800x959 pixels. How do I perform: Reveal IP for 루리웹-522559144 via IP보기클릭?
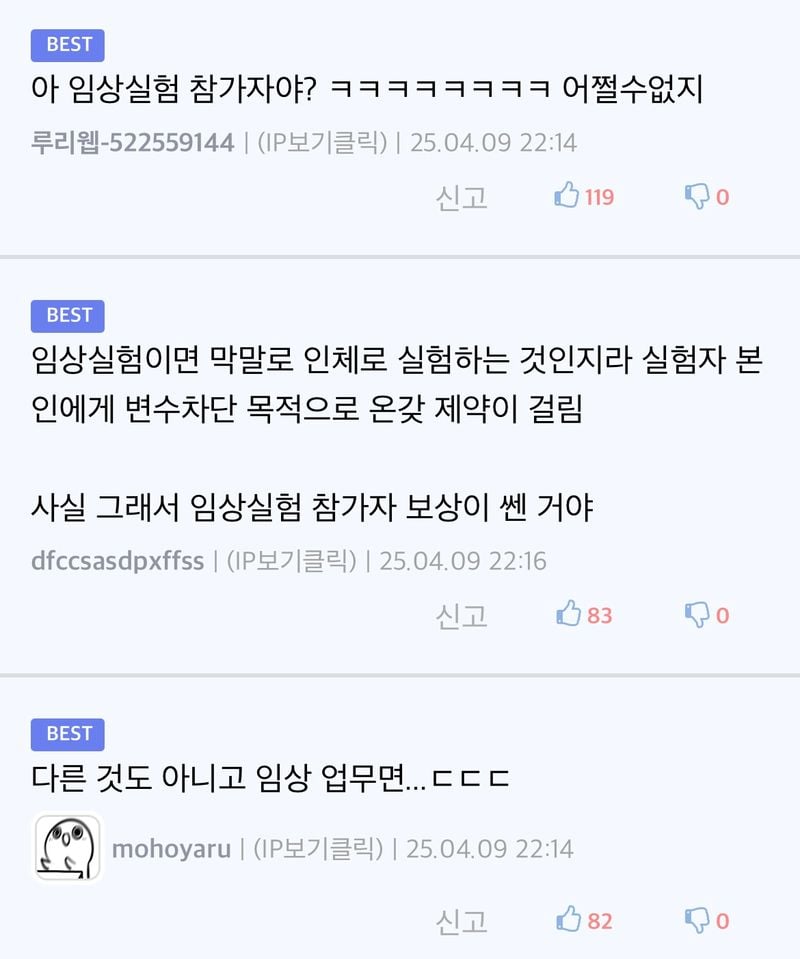coord(322,143)
